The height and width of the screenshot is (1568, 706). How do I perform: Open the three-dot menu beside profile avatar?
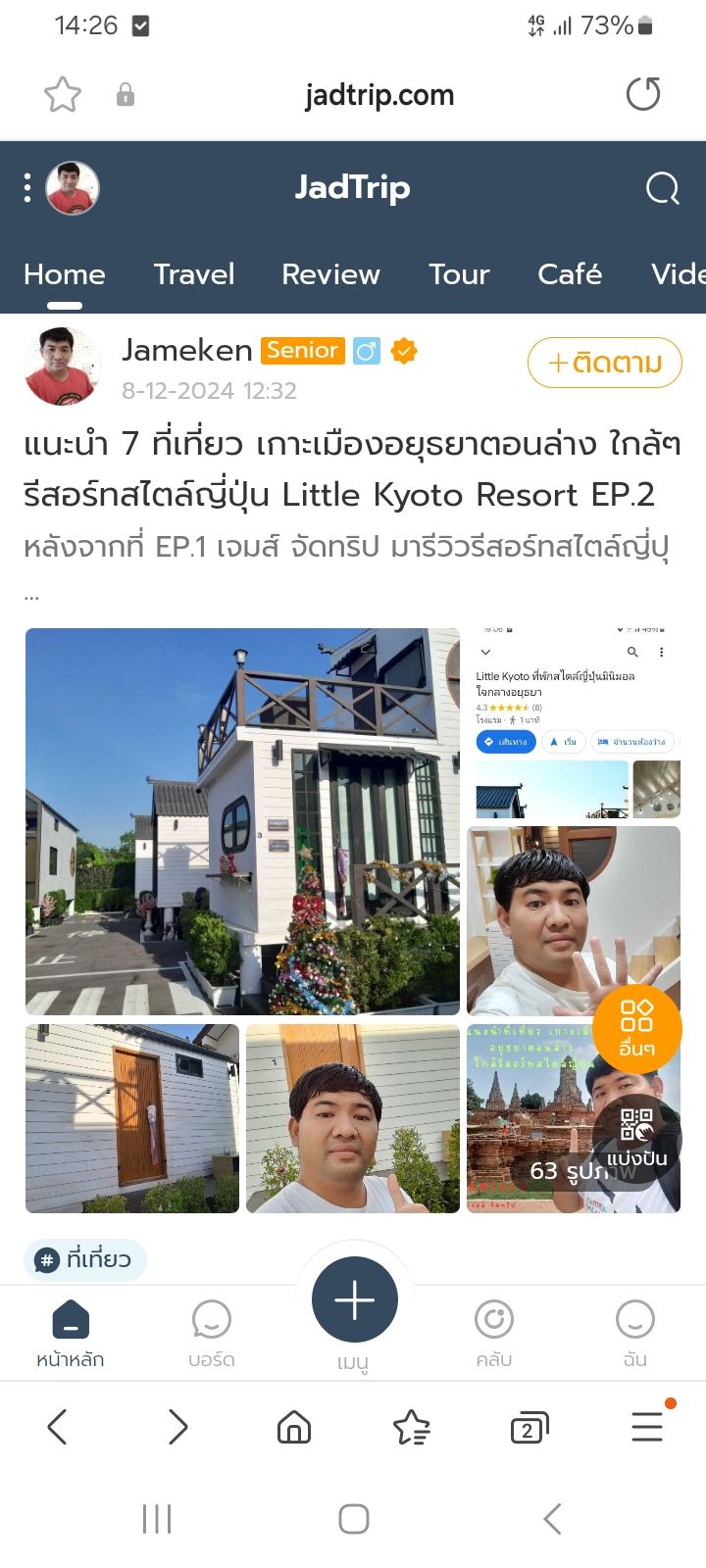[27, 187]
